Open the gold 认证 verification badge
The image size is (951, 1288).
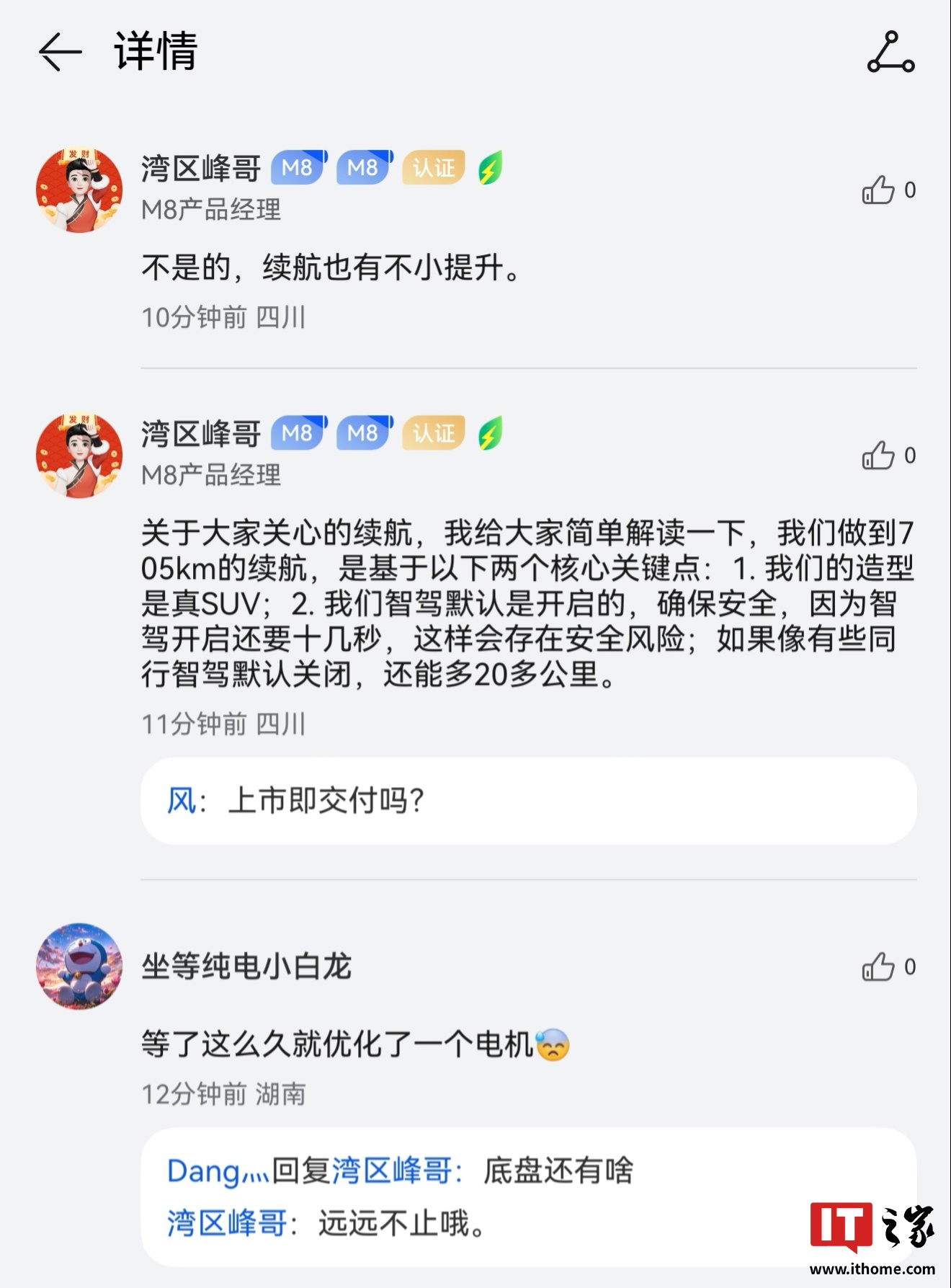pos(432,169)
